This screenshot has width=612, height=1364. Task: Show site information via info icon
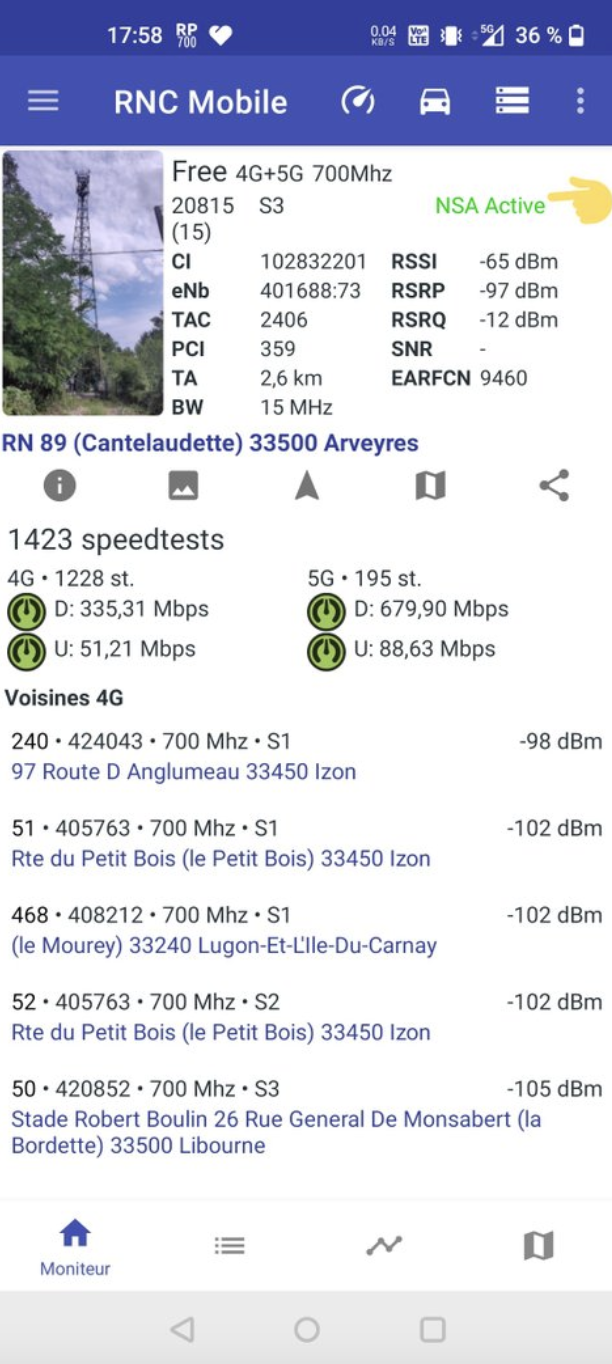pos(60,486)
